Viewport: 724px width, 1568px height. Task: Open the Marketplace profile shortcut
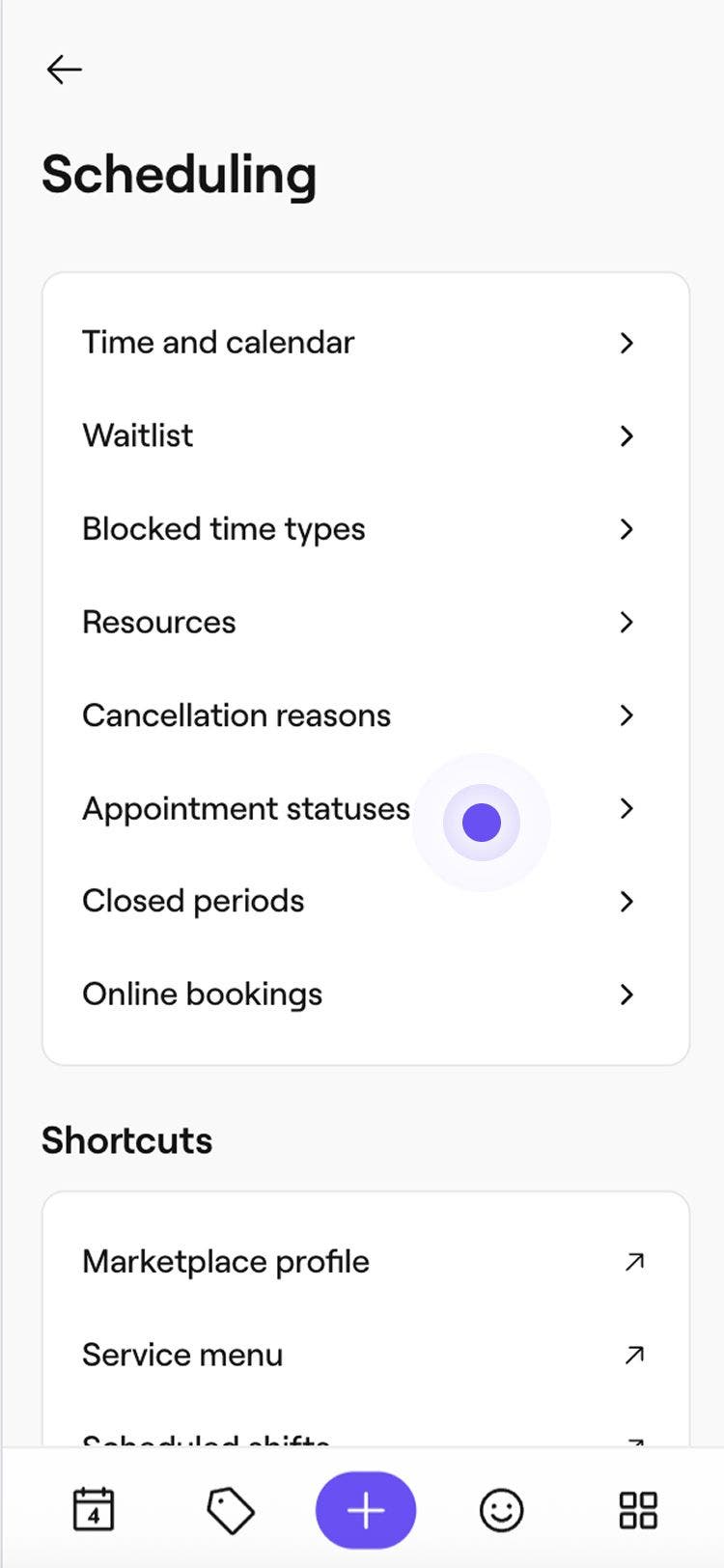[x=225, y=1261]
